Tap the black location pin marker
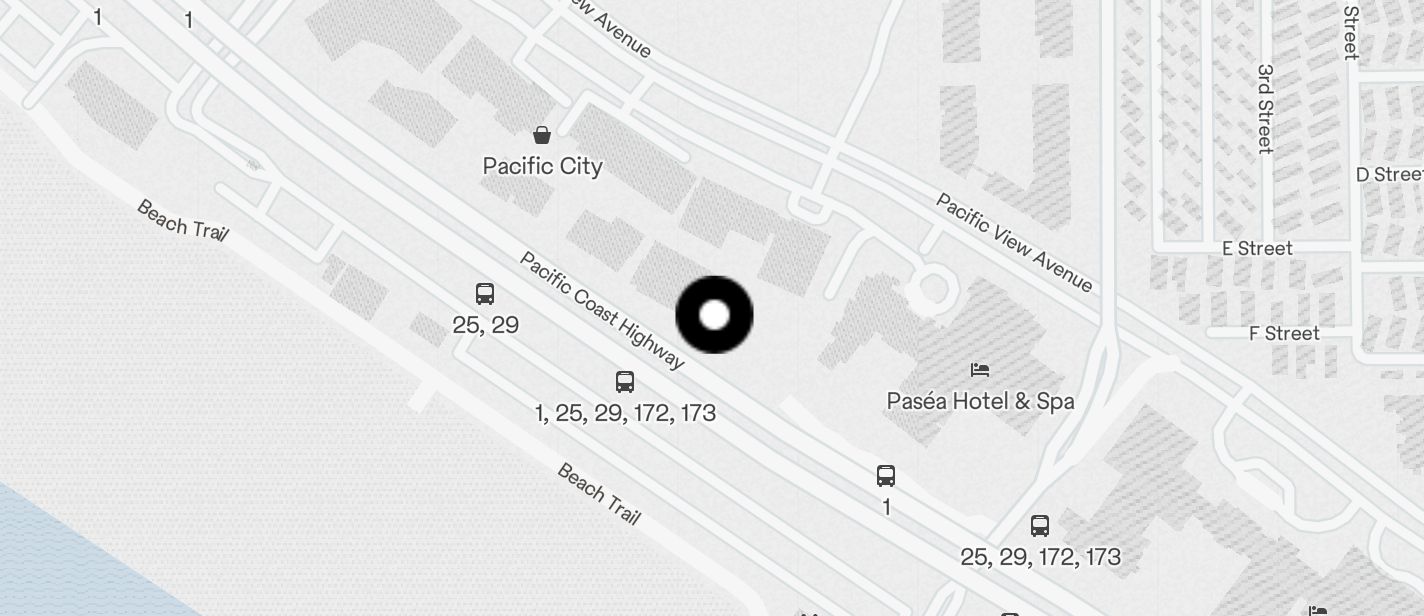Viewport: 1424px width, 616px height. tap(714, 315)
